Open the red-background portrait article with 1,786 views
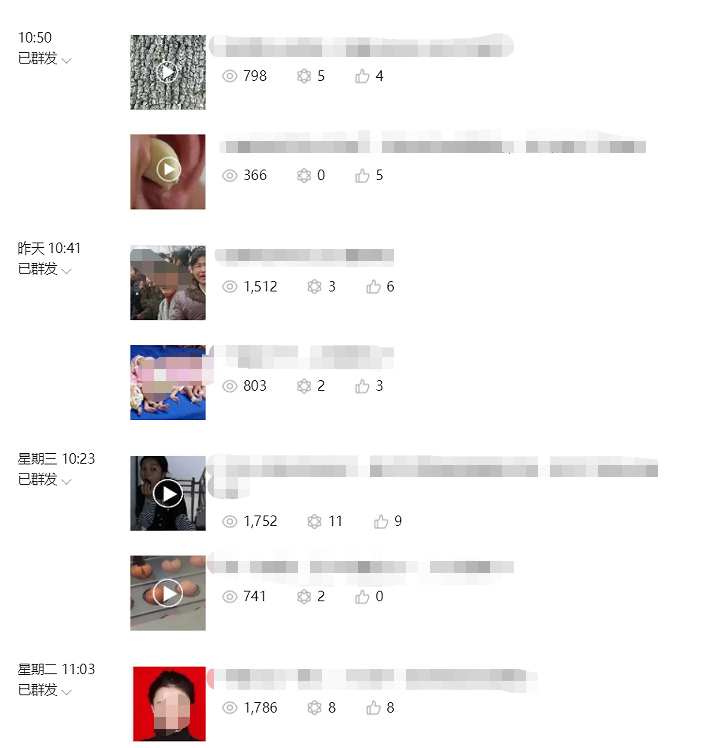The width and height of the screenshot is (726, 748). click(168, 704)
